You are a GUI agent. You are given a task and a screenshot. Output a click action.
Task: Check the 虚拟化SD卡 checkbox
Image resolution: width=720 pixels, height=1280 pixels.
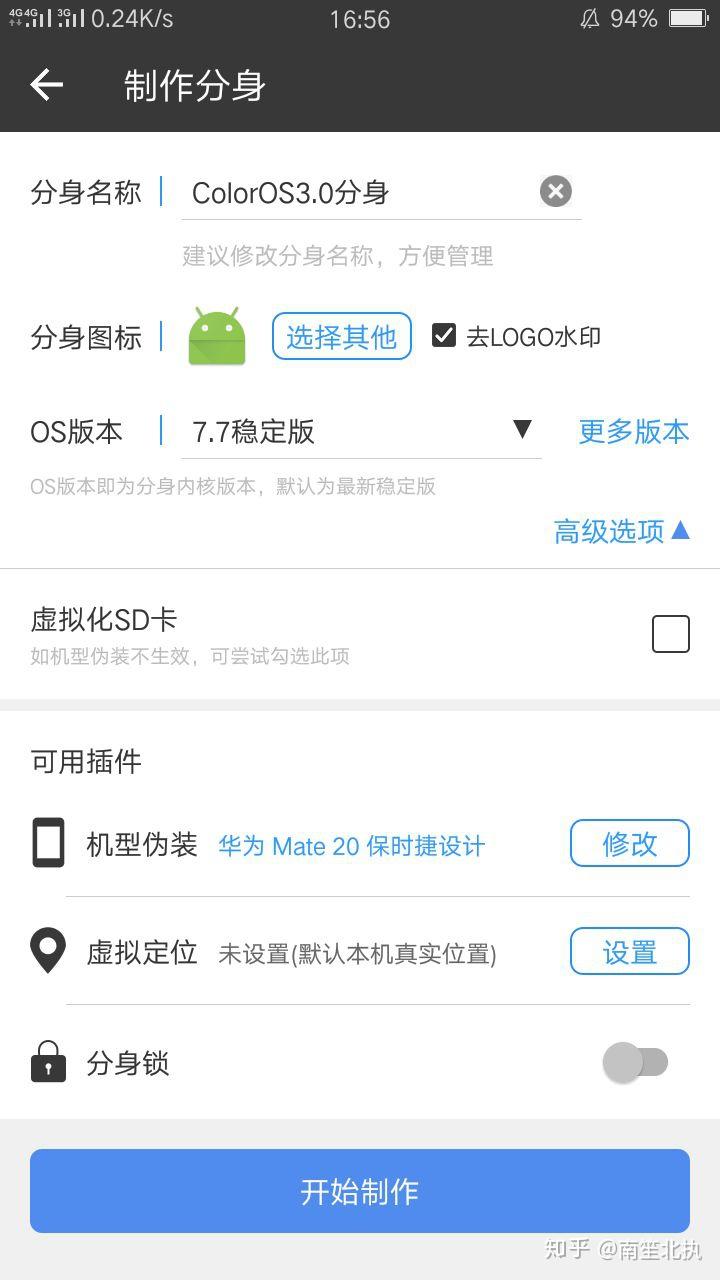point(670,634)
